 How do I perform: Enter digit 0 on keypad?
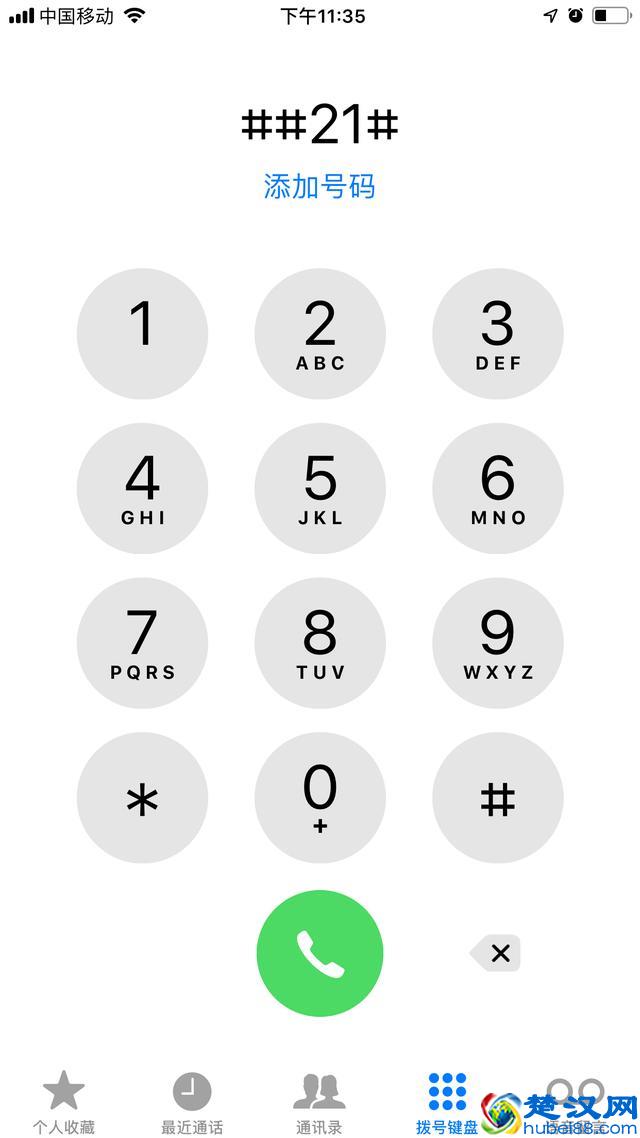[x=320, y=798]
